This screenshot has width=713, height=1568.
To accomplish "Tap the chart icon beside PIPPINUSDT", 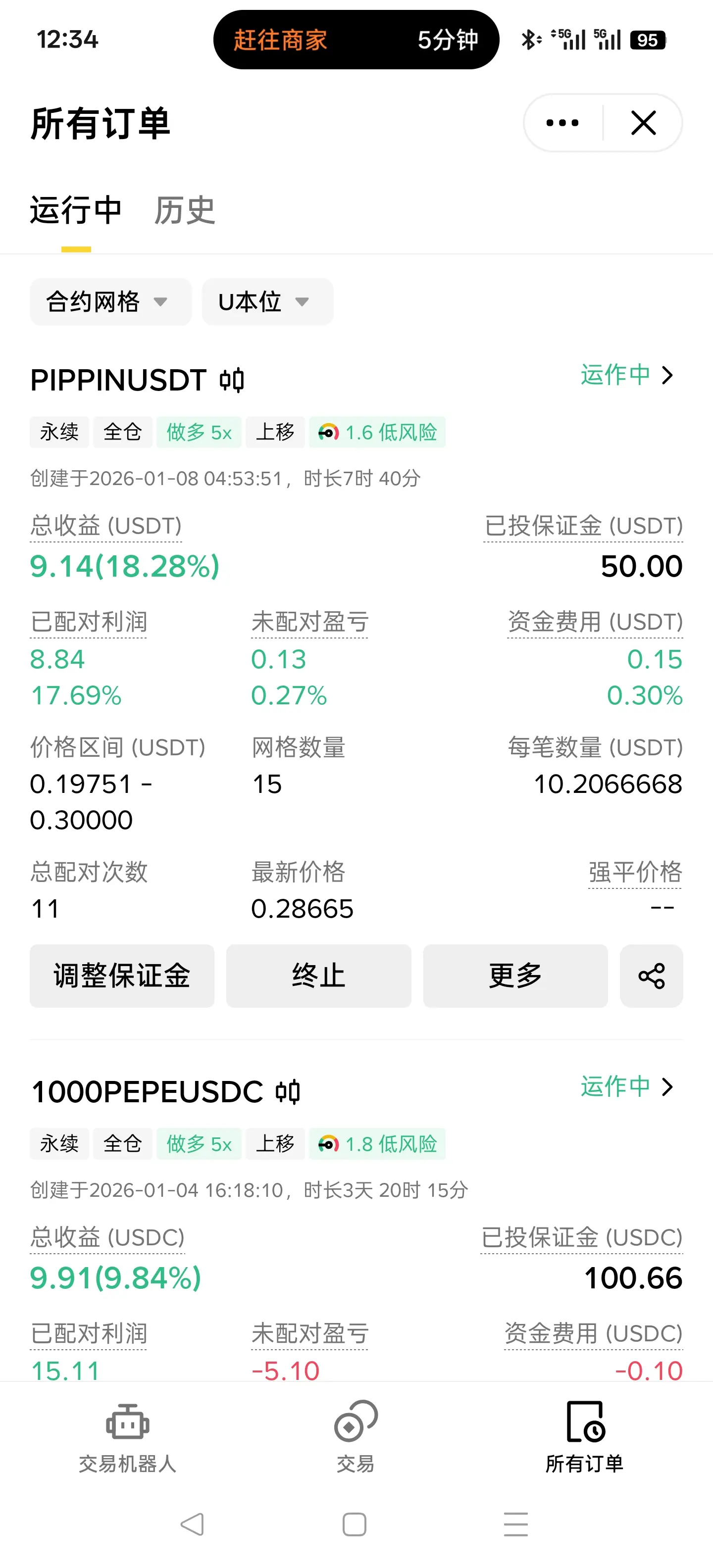I will tap(231, 381).
